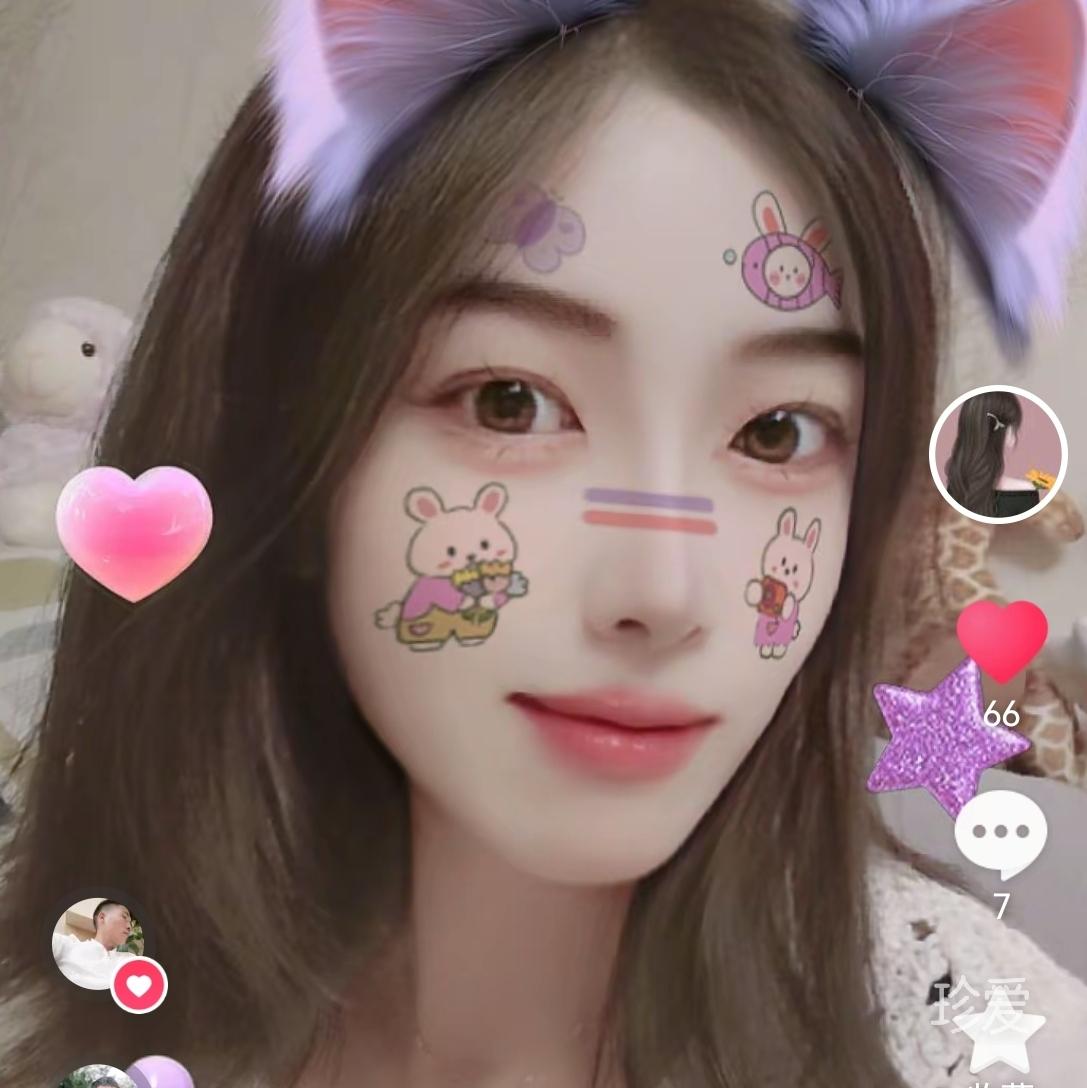The image size is (1087, 1088).
Task: Open the comments speech bubble
Action: point(1000,833)
